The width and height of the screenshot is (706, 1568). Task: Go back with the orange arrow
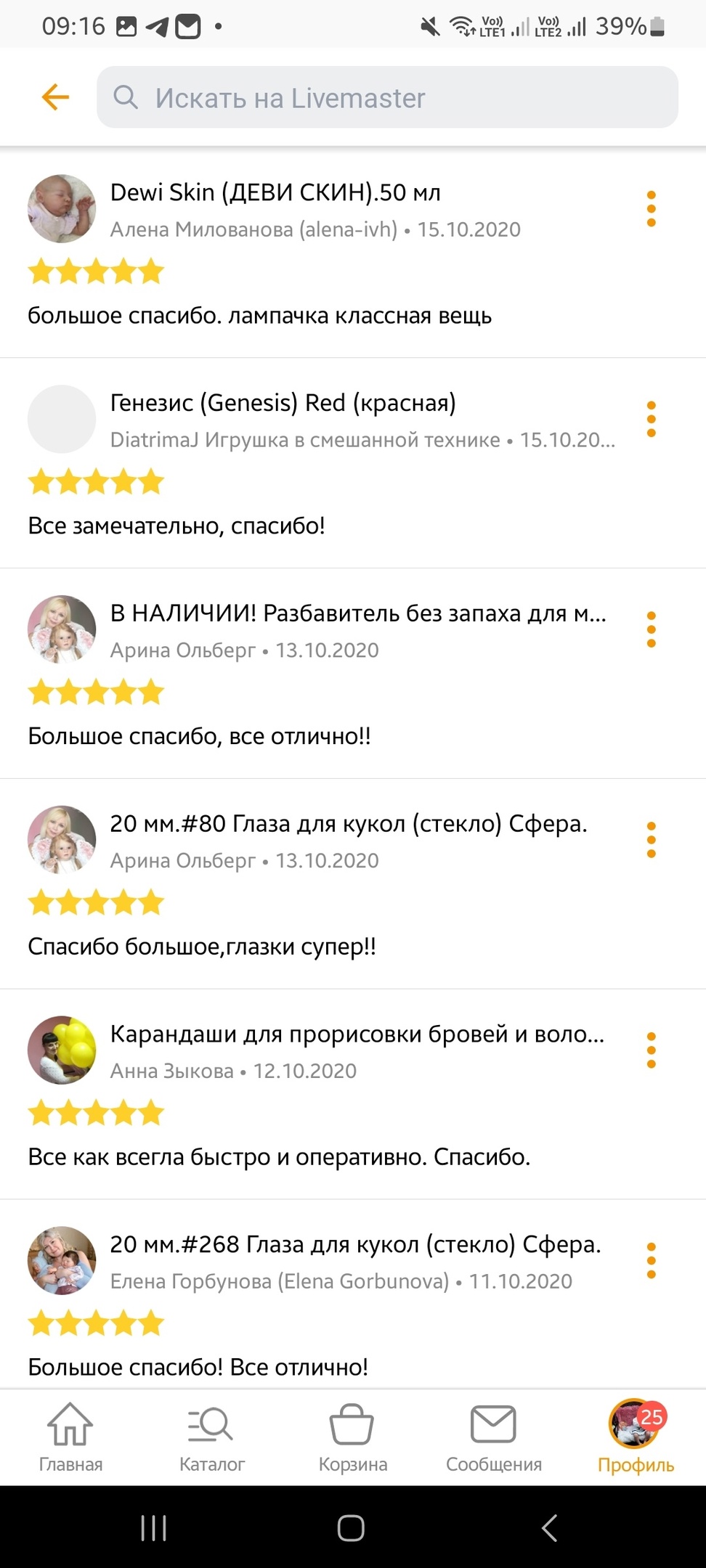tap(55, 97)
